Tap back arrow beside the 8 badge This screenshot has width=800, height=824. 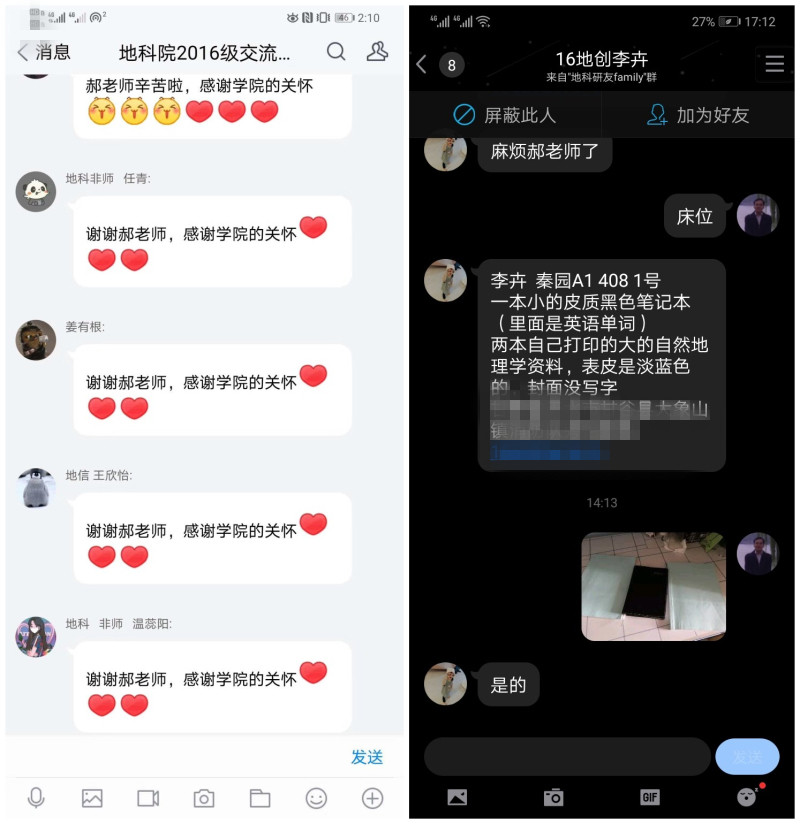tap(422, 65)
